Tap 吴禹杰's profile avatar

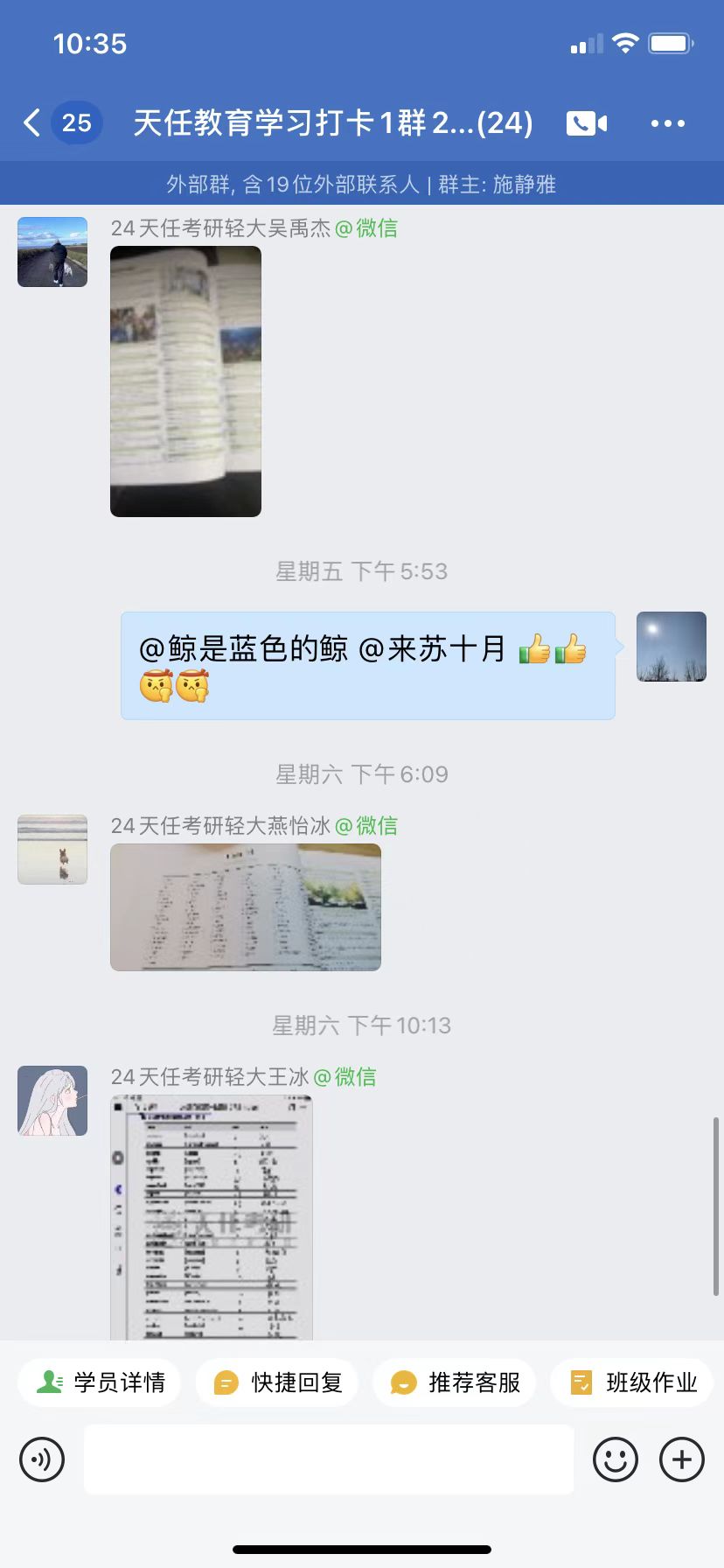click(x=52, y=252)
